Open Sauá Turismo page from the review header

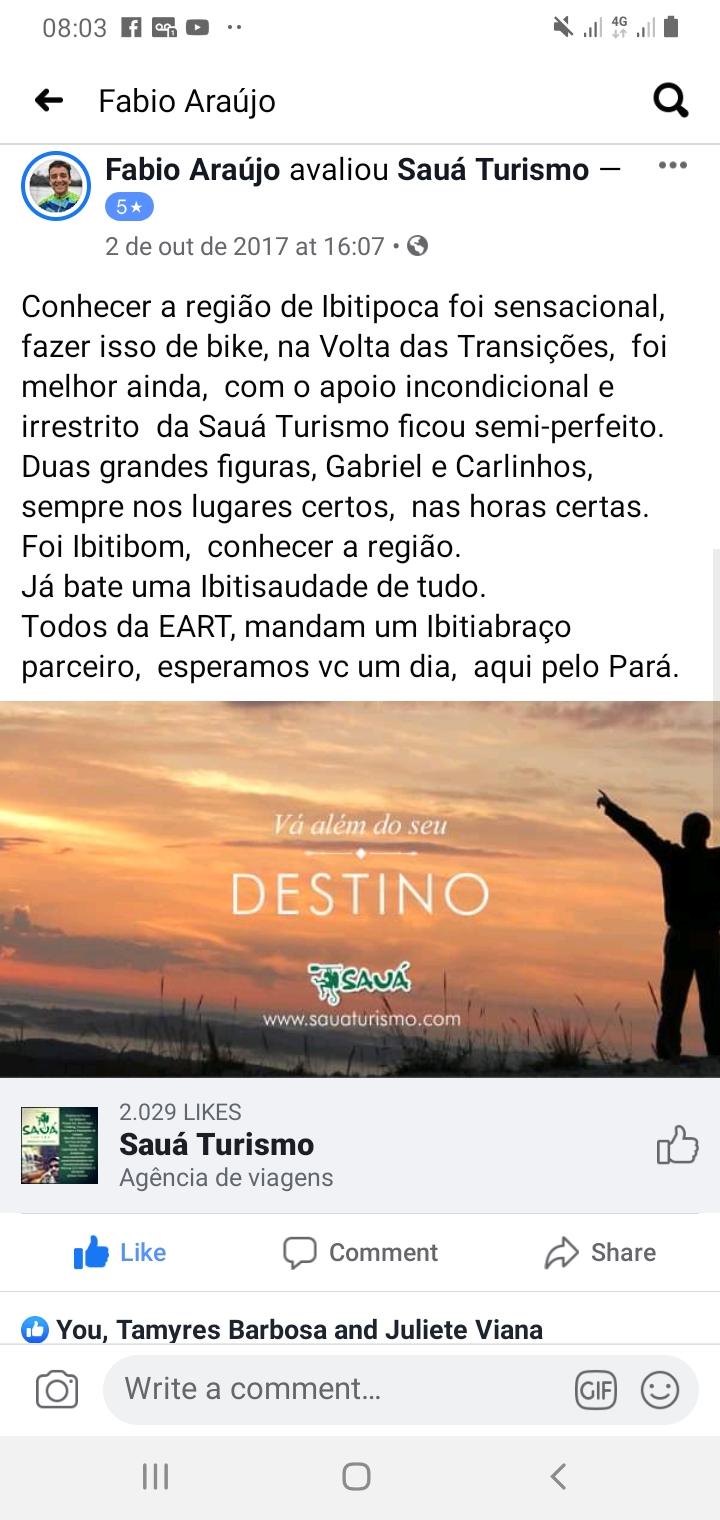point(492,170)
